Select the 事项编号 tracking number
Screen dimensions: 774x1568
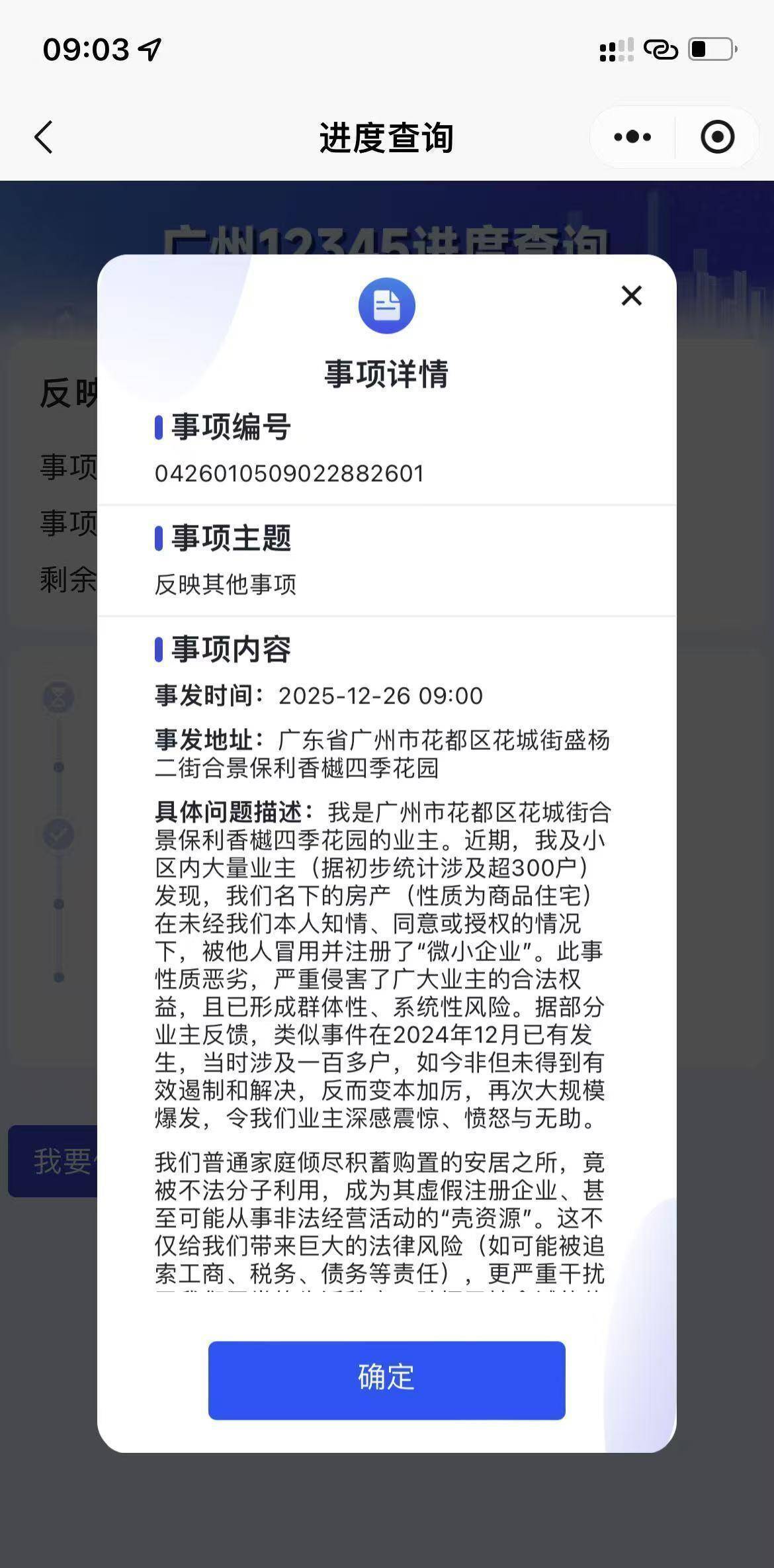coord(291,473)
